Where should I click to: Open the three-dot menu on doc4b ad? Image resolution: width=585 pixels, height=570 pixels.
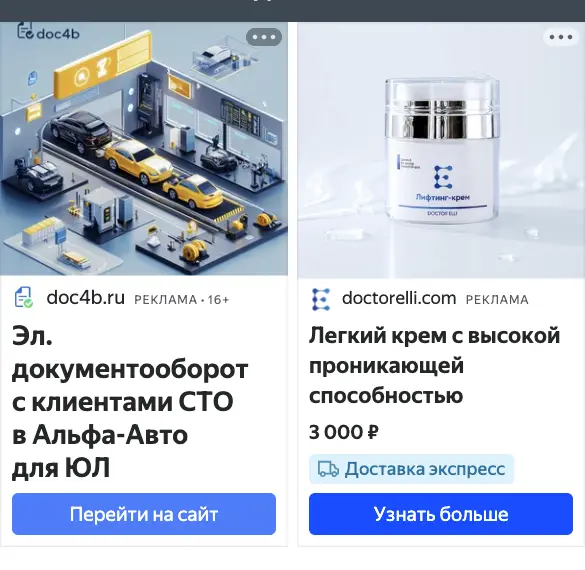point(264,37)
